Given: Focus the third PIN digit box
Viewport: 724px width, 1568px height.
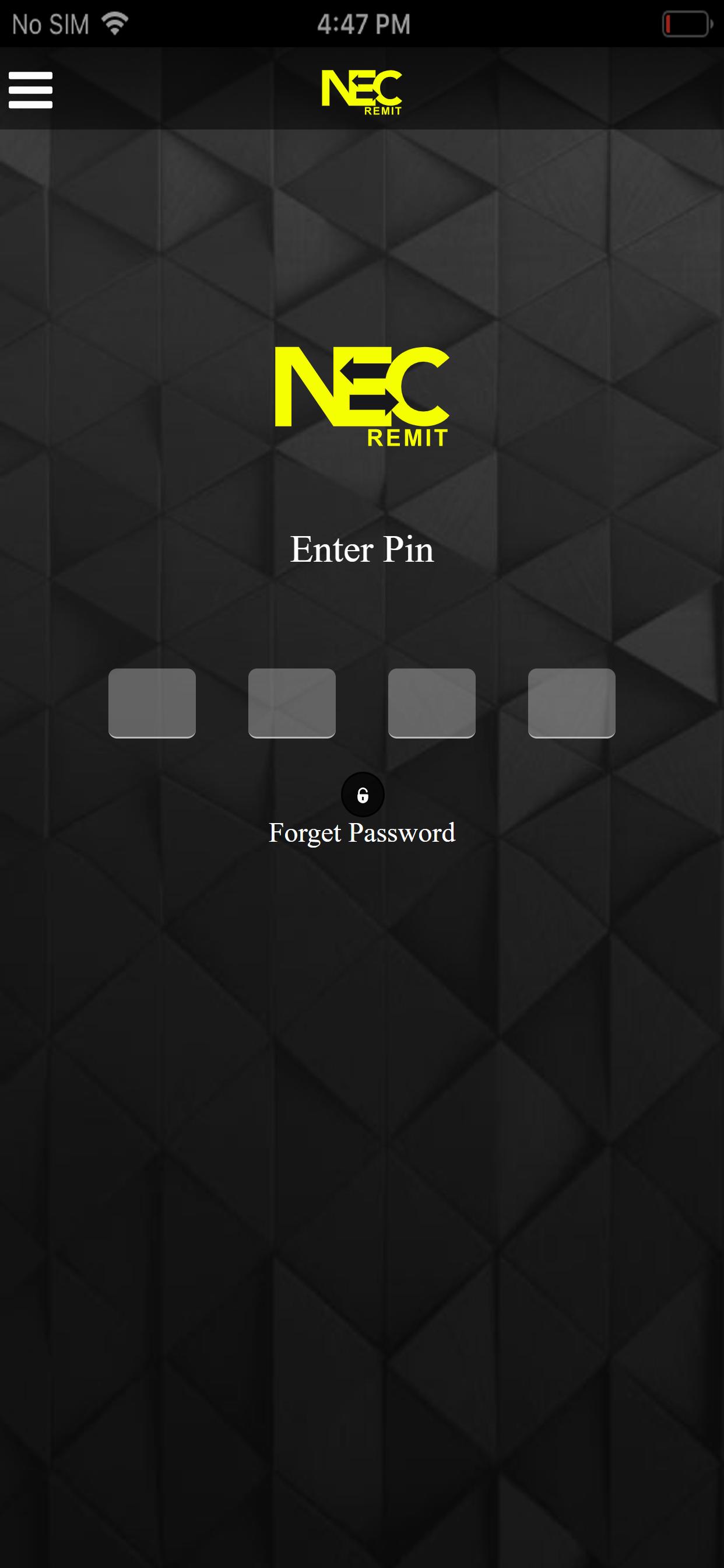Looking at the screenshot, I should coord(432,703).
